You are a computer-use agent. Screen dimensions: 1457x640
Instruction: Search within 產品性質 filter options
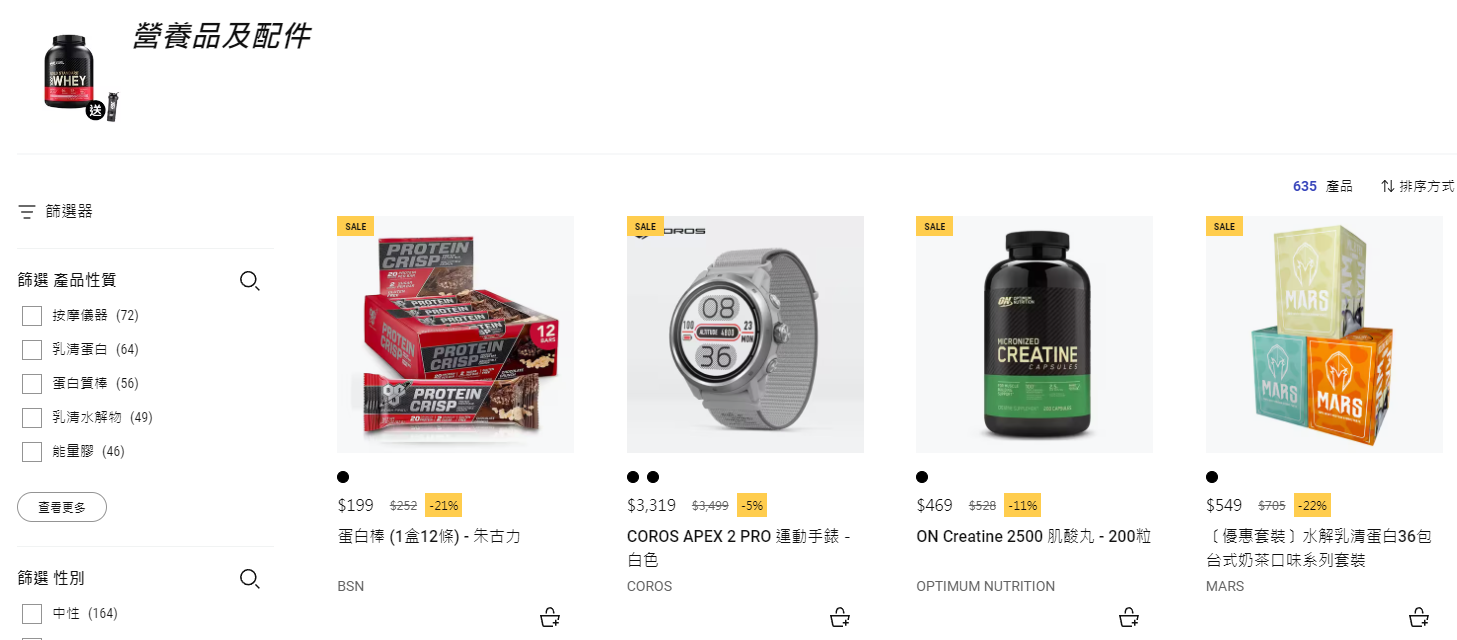click(249, 281)
